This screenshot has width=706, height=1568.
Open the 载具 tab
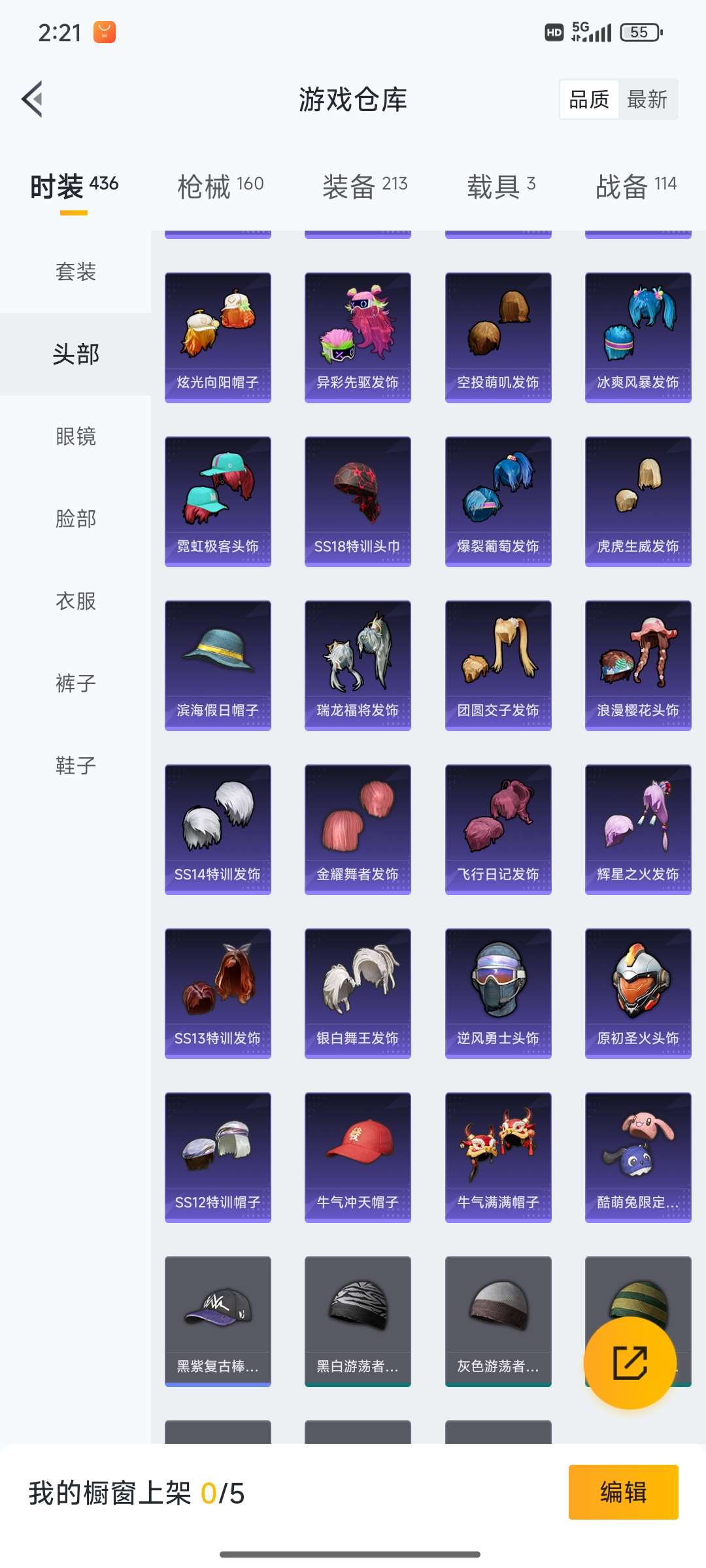[x=501, y=186]
